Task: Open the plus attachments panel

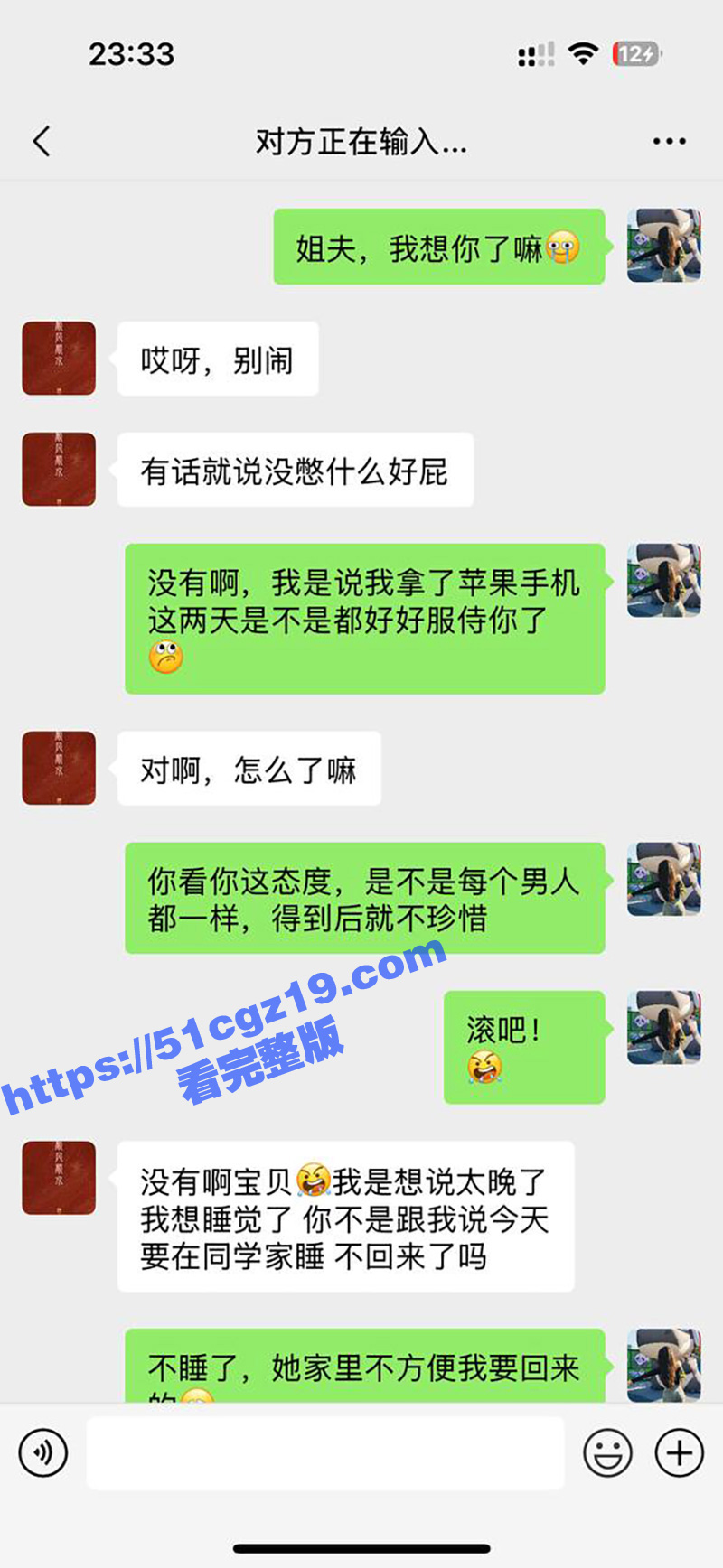Action: click(x=679, y=1452)
